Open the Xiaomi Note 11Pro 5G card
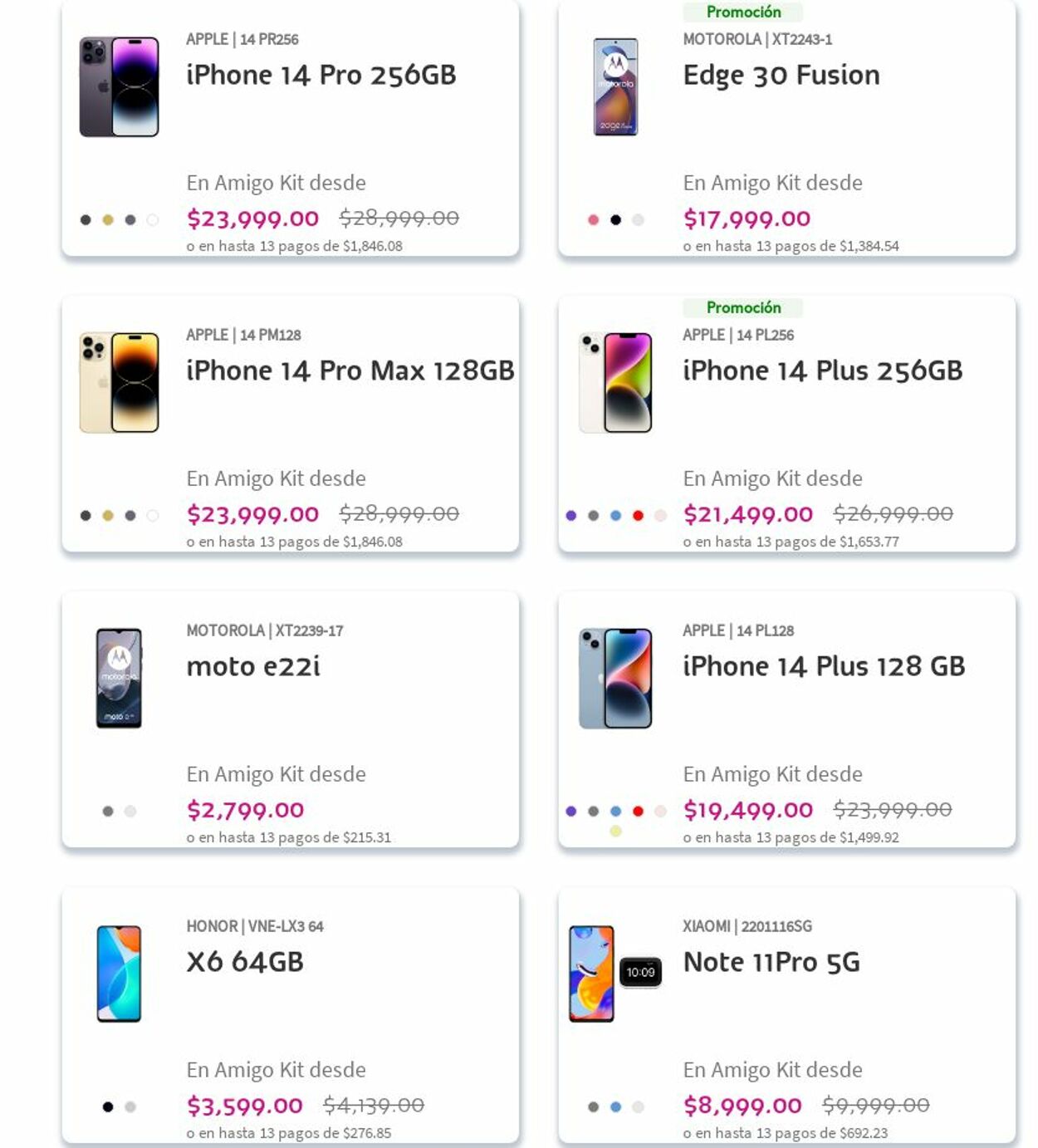Viewport: 1038px width, 1148px height. click(771, 962)
